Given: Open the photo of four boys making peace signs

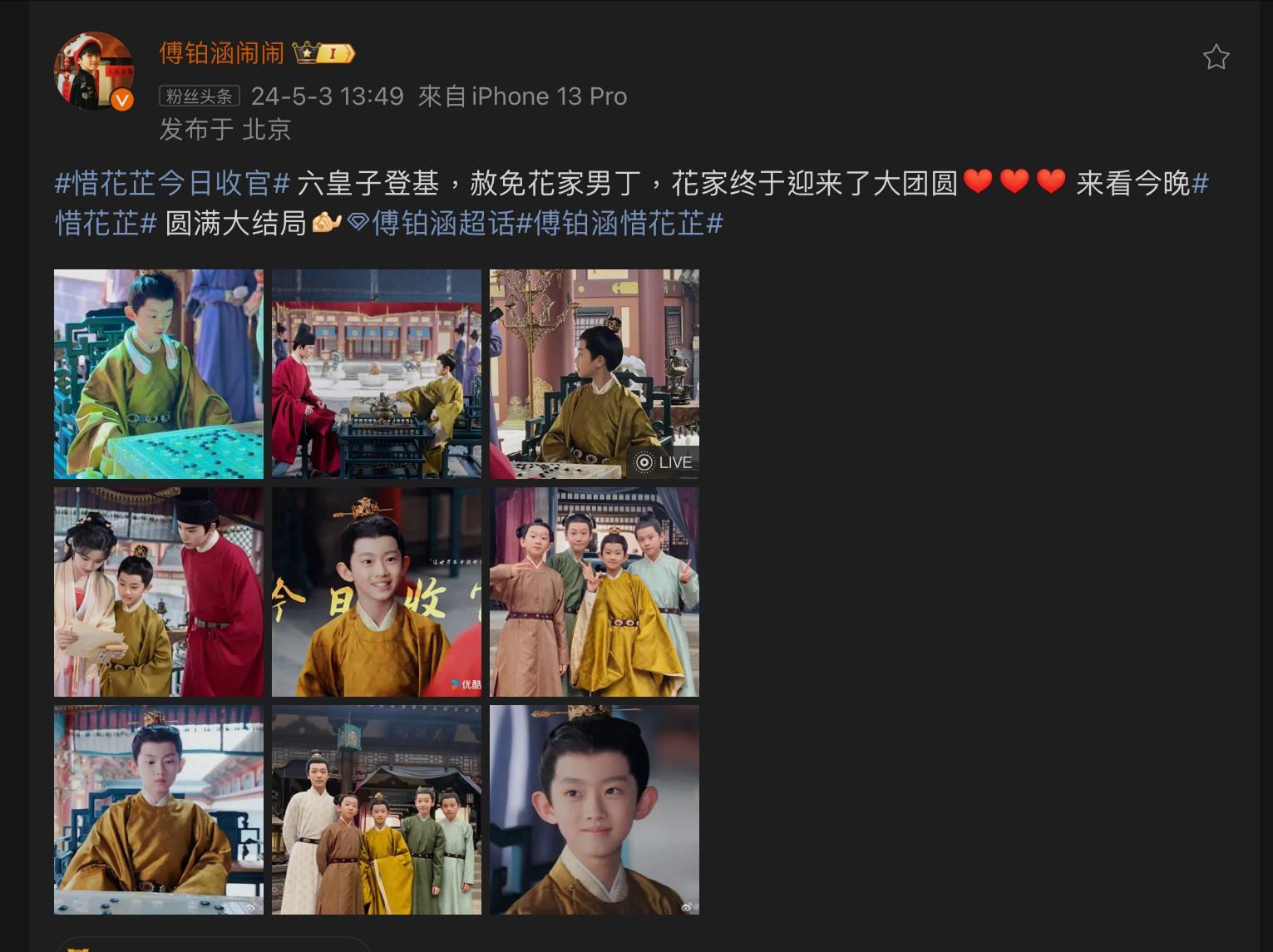Looking at the screenshot, I should click(x=595, y=592).
